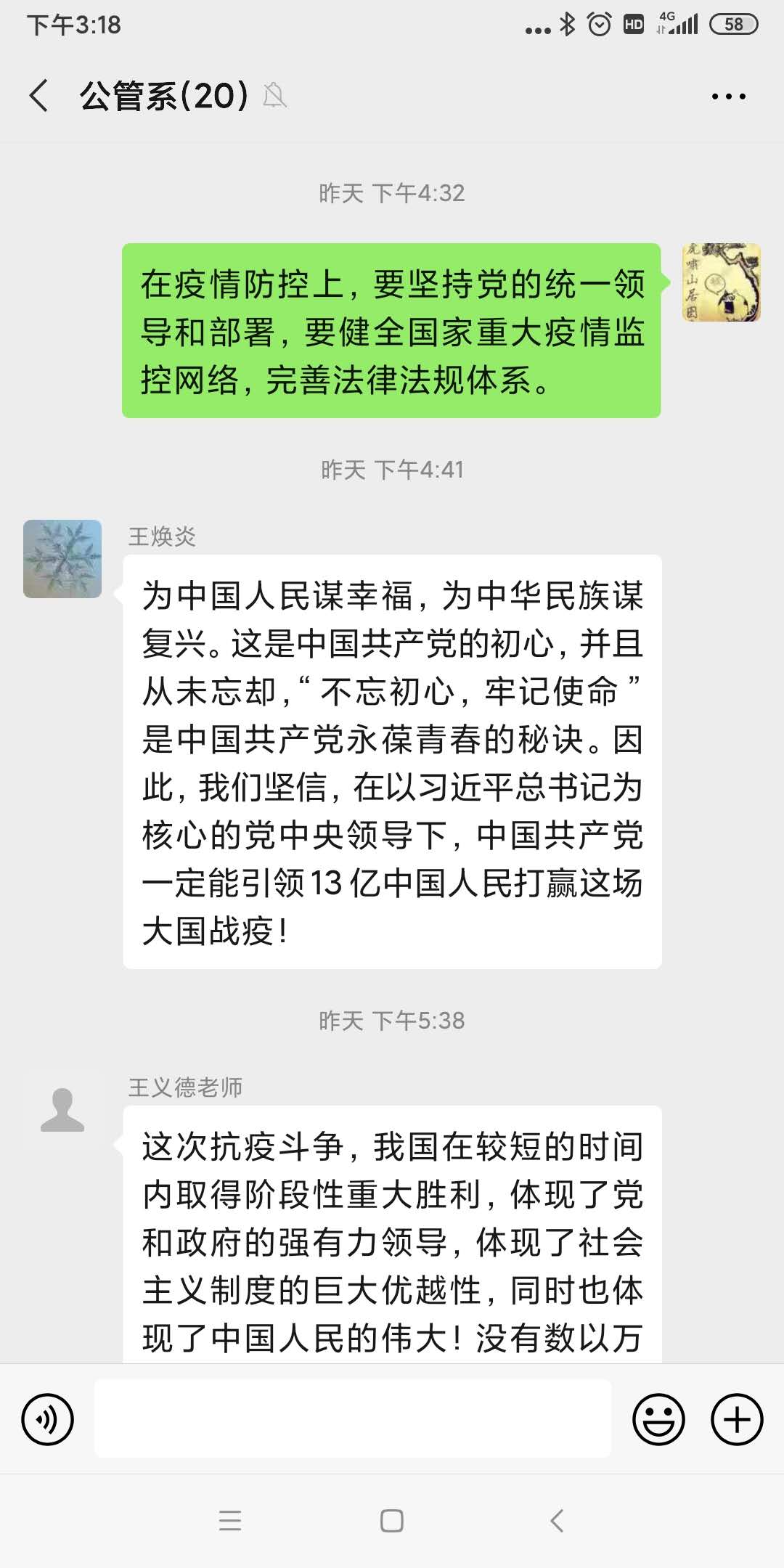This screenshot has height=1568, width=784.
Task: Tap the system home button
Action: 392,1521
